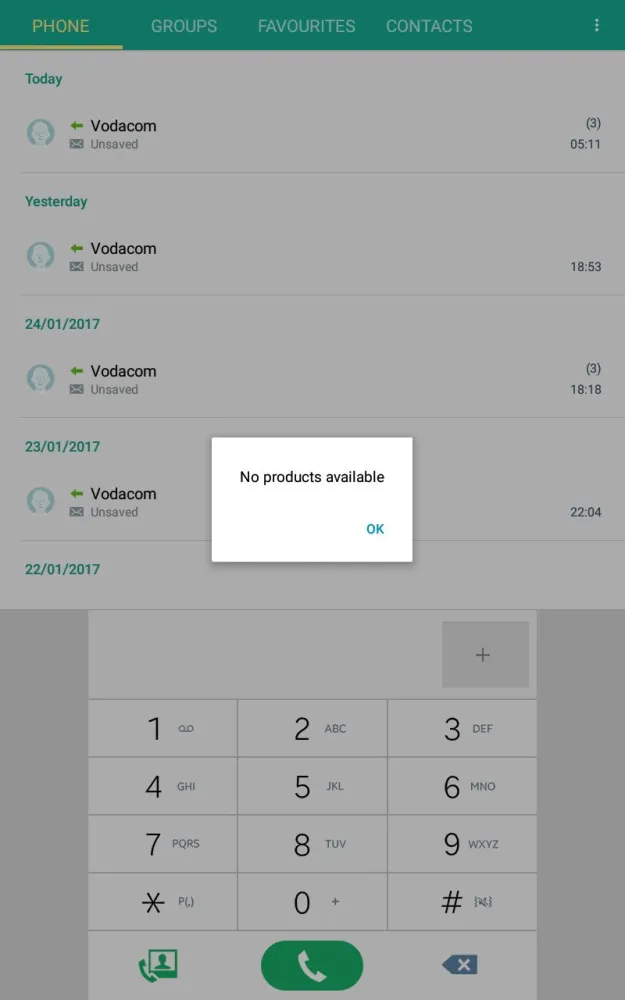Tap the star key on the dialpad
This screenshot has width=625, height=1000.
pos(163,902)
